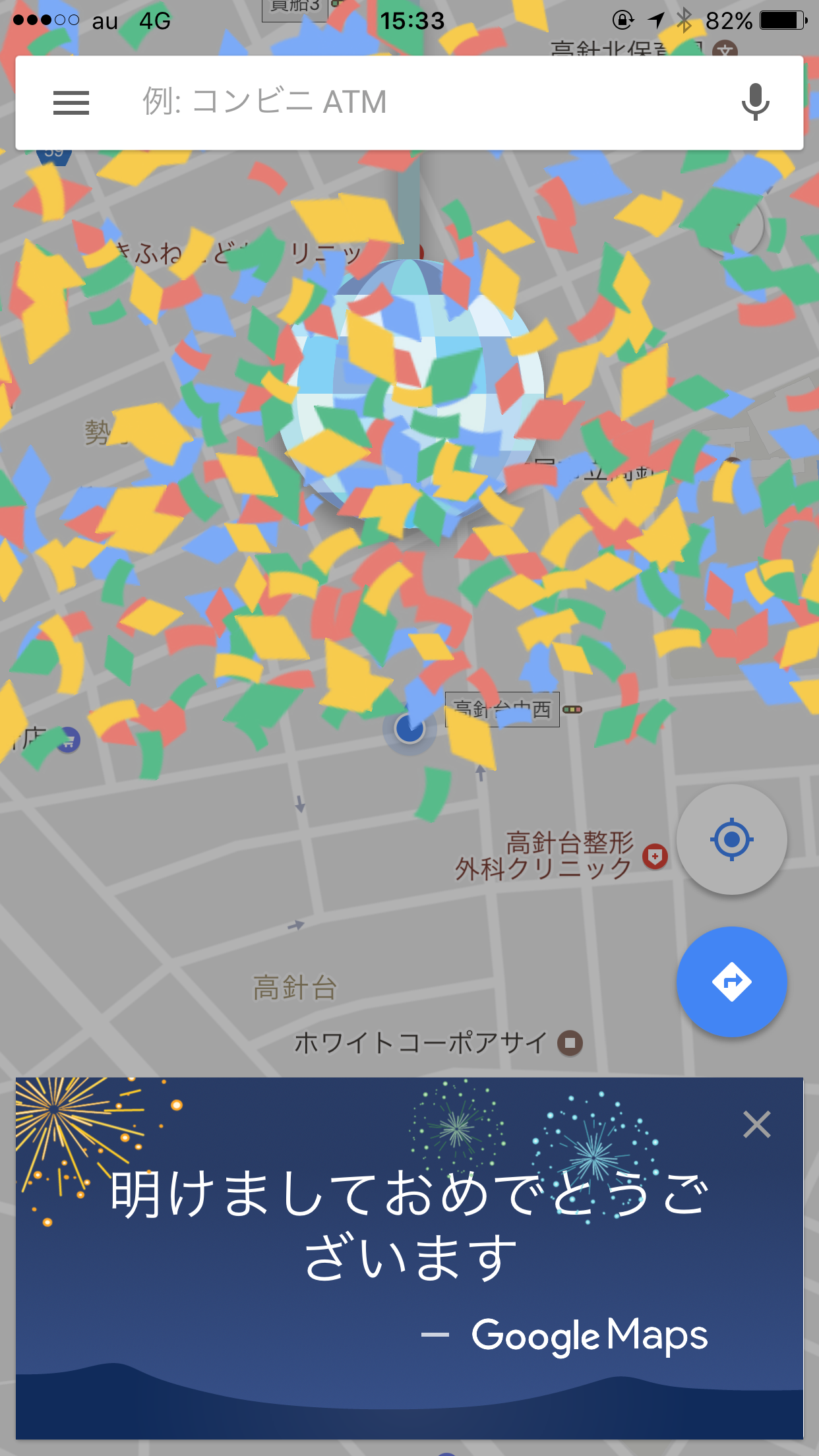Start voice search with the microphone
Viewport: 819px width, 1456px height.
pyautogui.click(x=755, y=102)
